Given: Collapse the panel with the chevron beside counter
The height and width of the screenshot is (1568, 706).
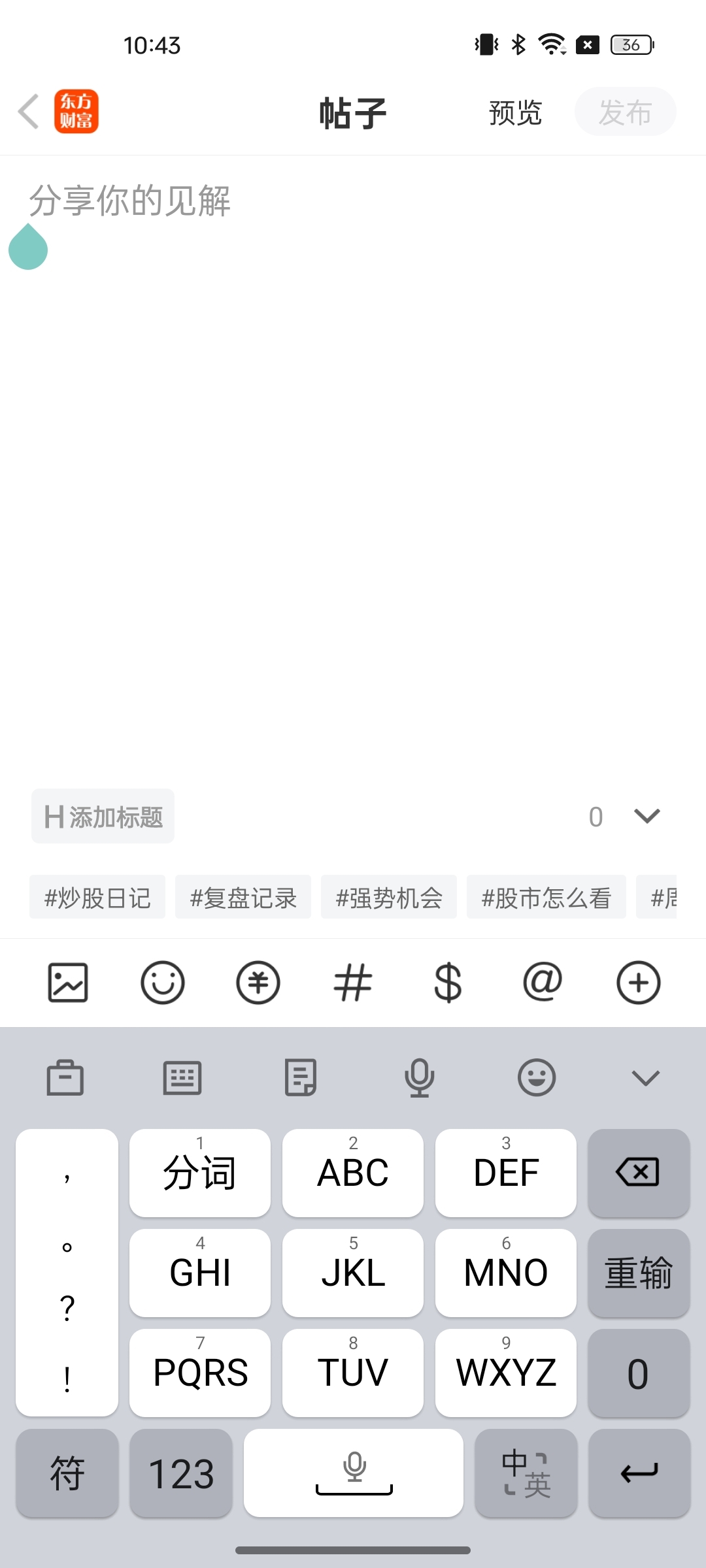Looking at the screenshot, I should tap(647, 816).
